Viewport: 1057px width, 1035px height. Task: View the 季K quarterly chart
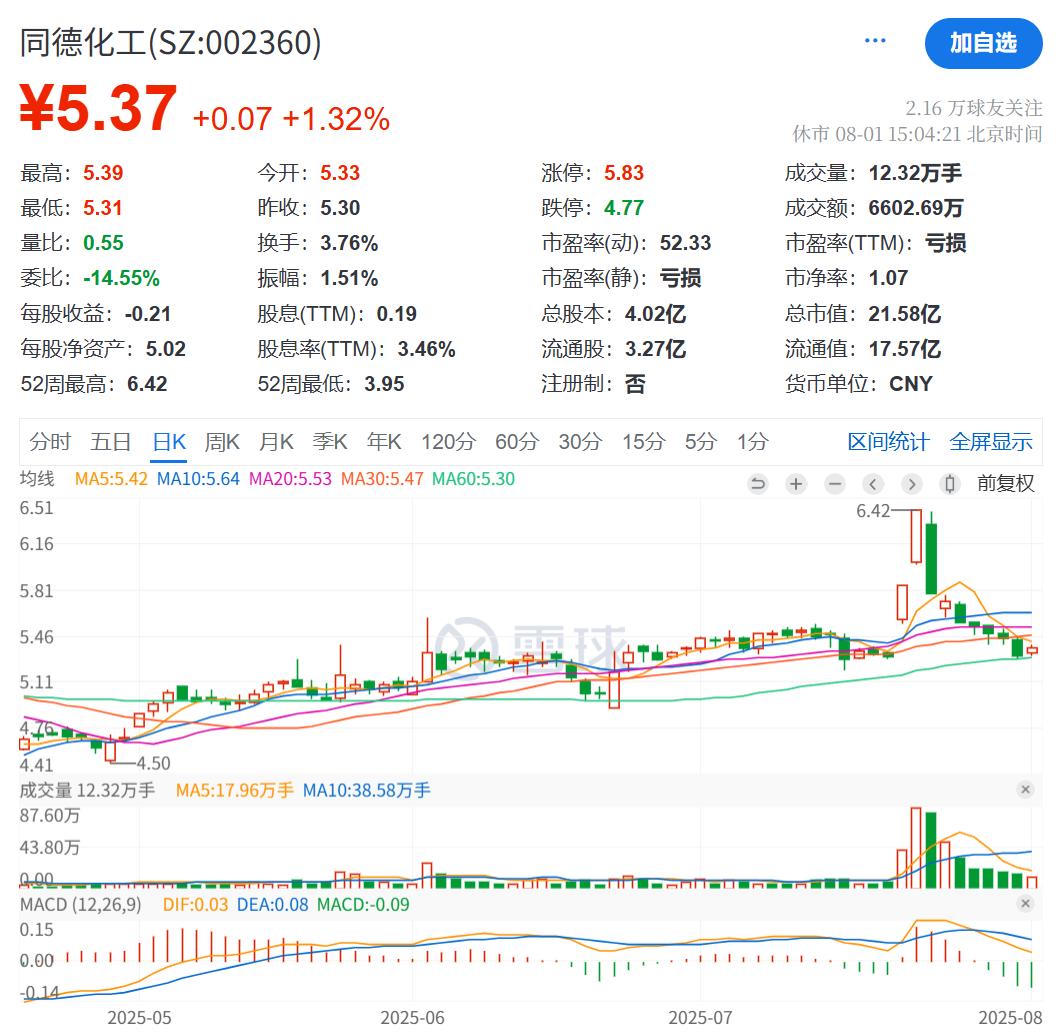point(329,442)
